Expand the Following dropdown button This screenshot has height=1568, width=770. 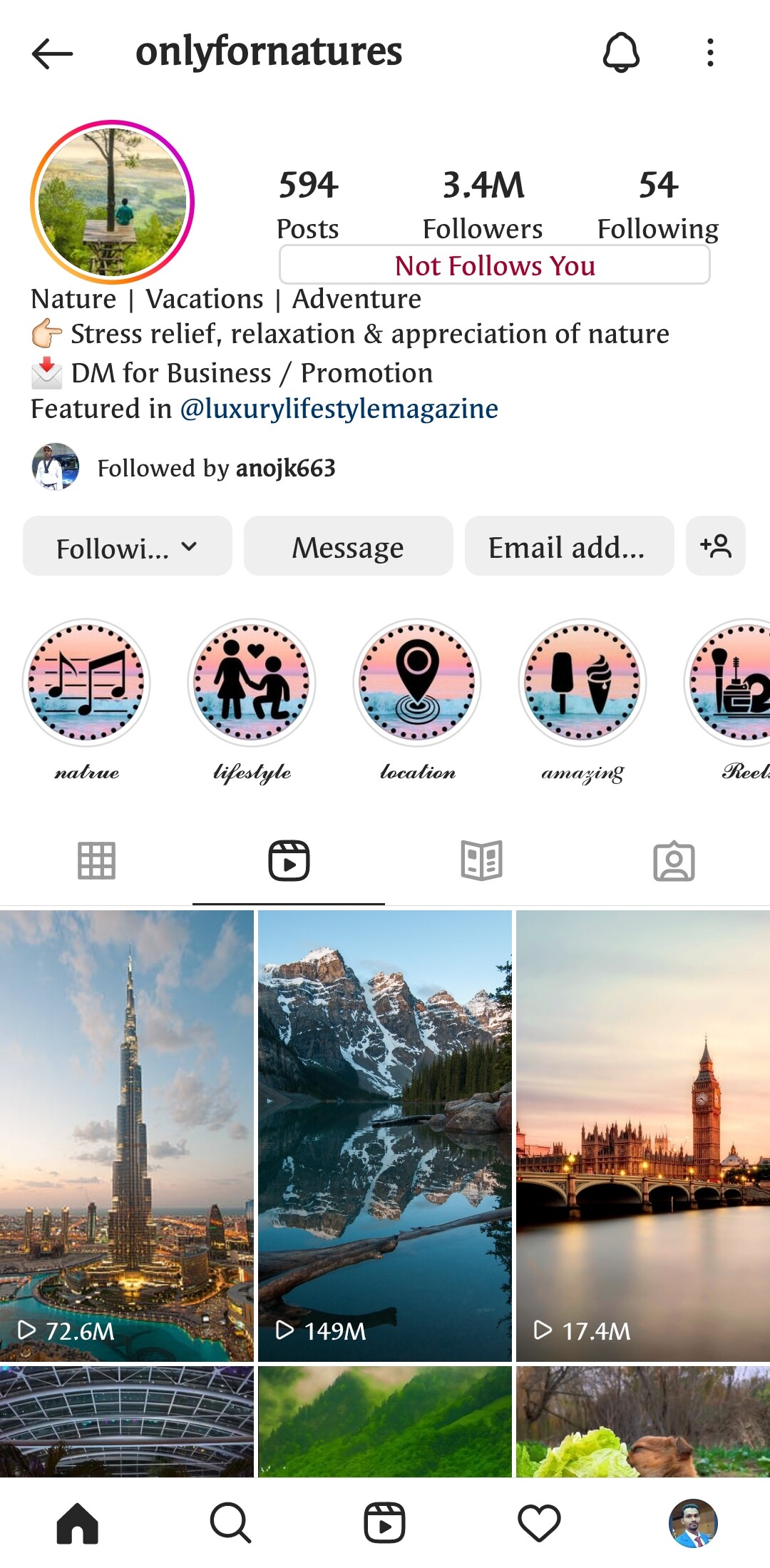click(x=128, y=546)
